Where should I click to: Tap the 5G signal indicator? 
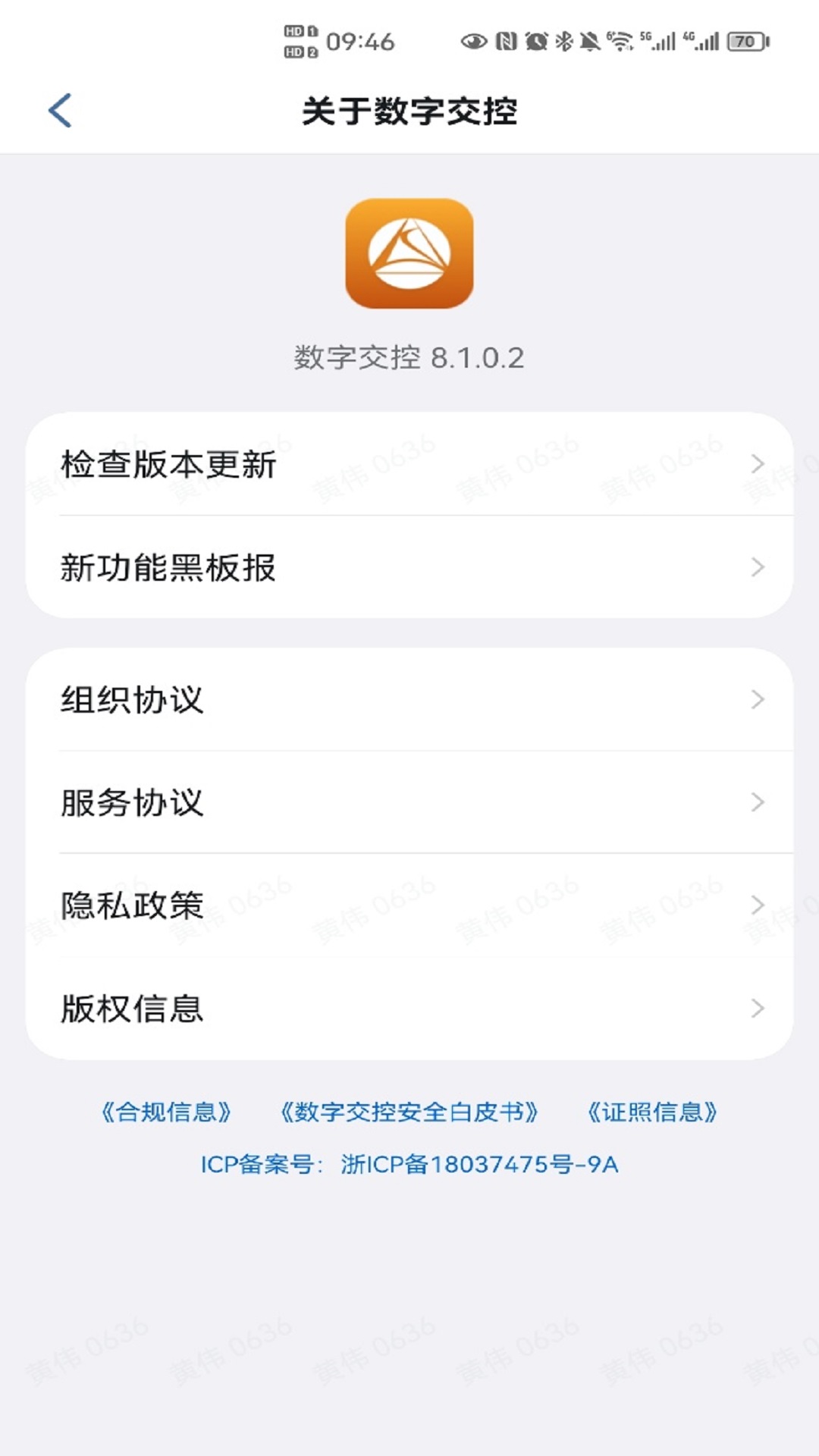657,42
